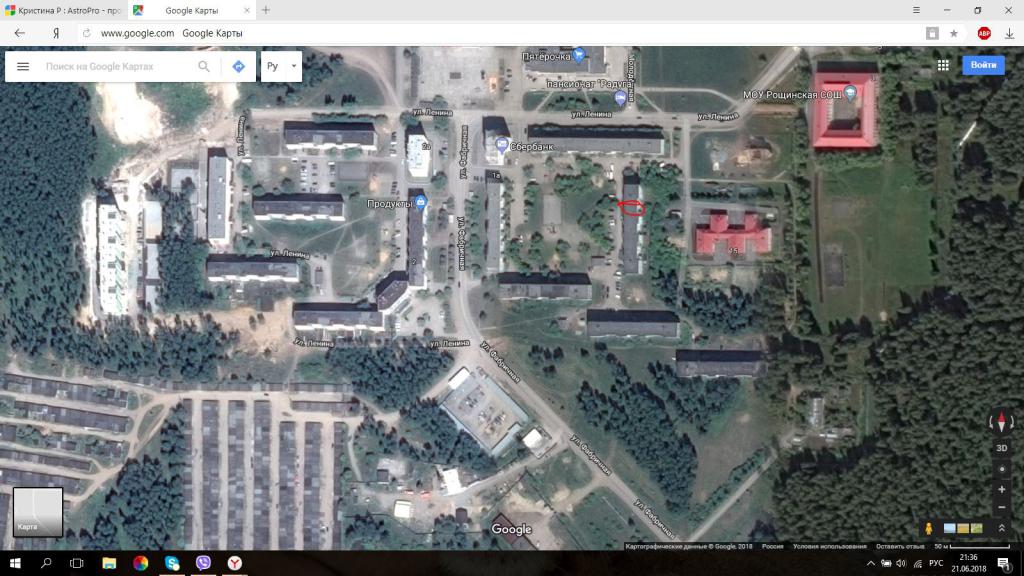Click the magnifier search icon
This screenshot has width=1024, height=576.
[204, 66]
